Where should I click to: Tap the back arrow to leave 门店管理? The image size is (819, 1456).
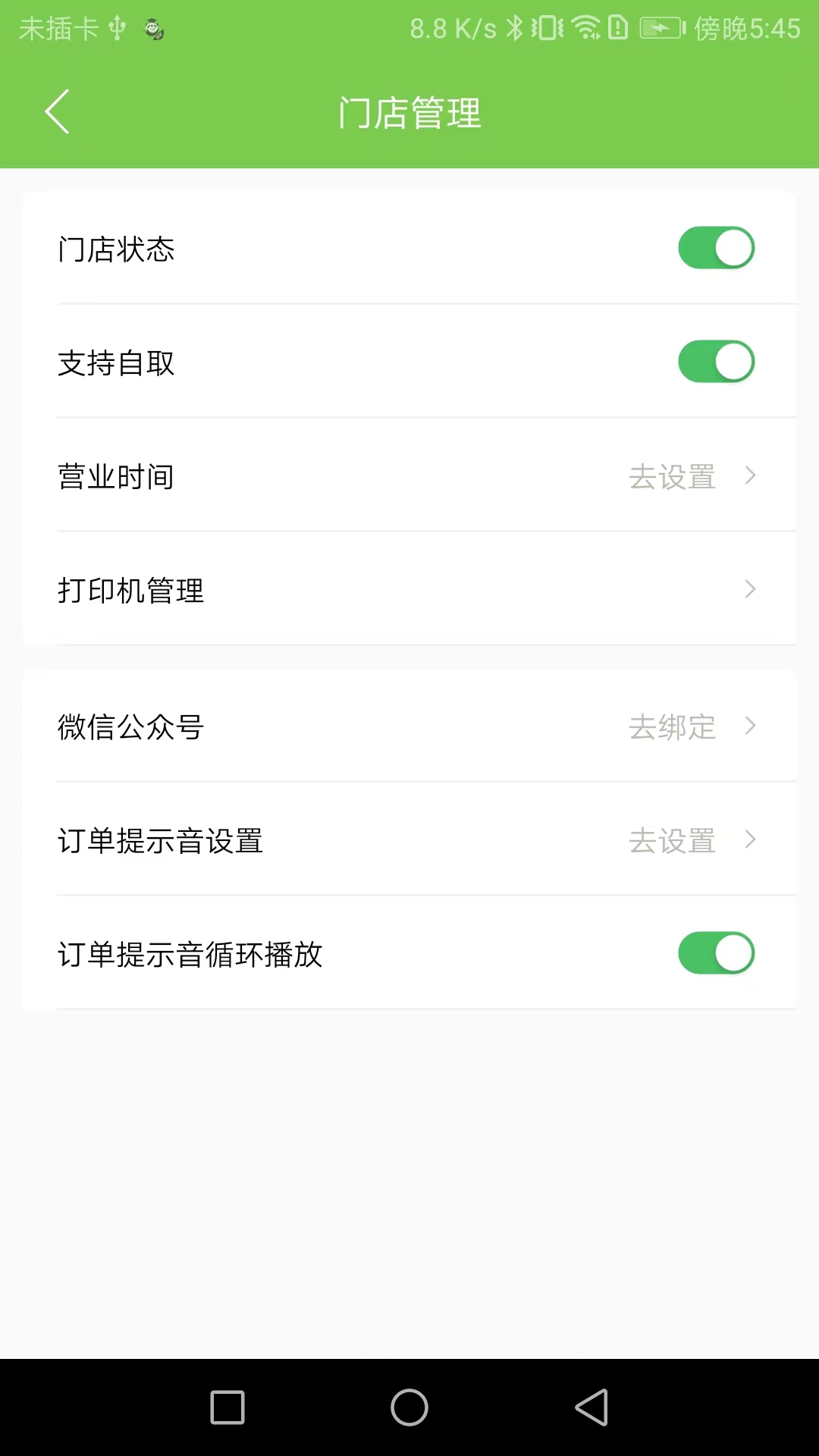click(x=57, y=111)
